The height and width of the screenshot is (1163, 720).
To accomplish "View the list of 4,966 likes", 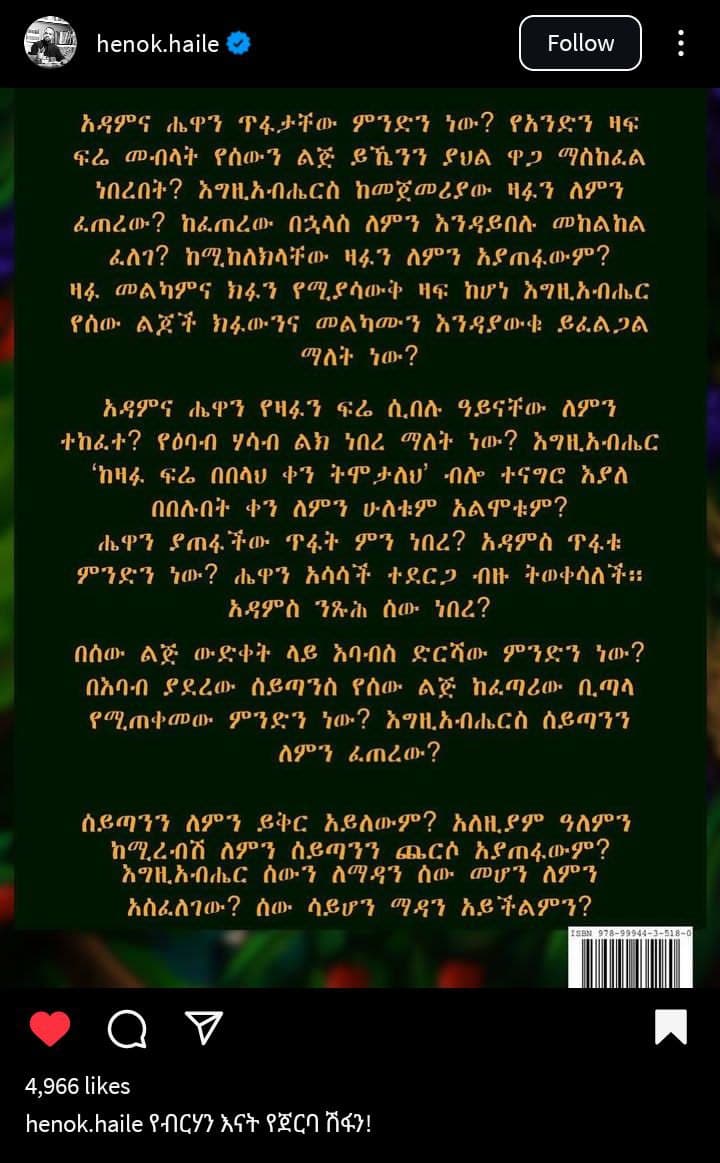I will pos(78,1086).
